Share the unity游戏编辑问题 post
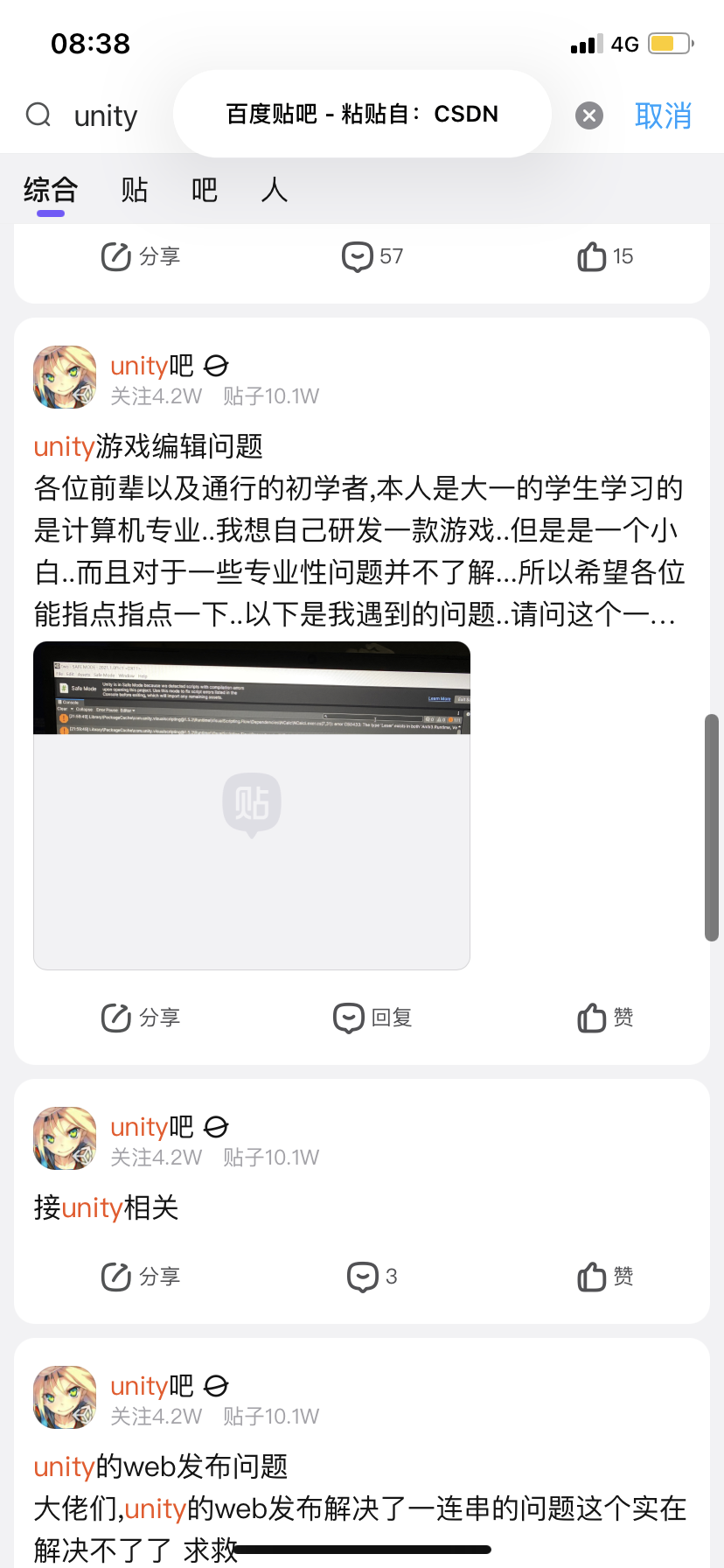This screenshot has height=1568, width=724. (141, 1018)
